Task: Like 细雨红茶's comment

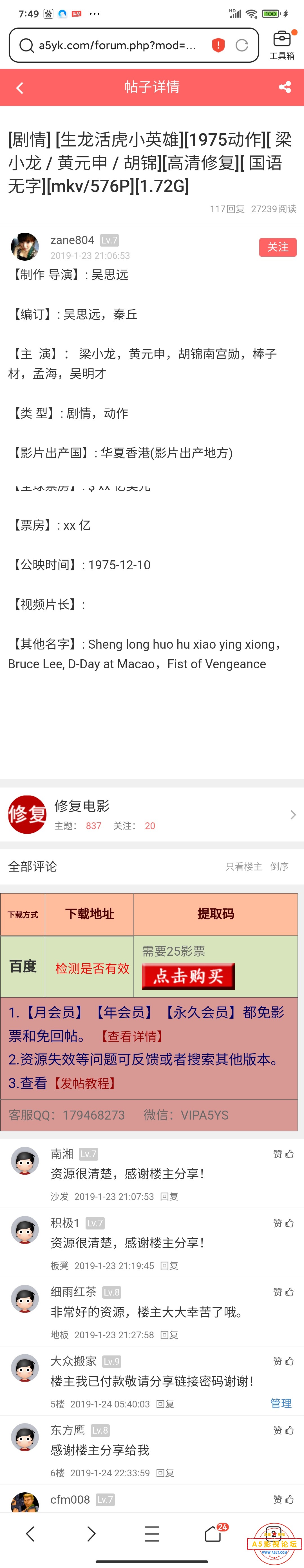Action: tap(284, 1292)
